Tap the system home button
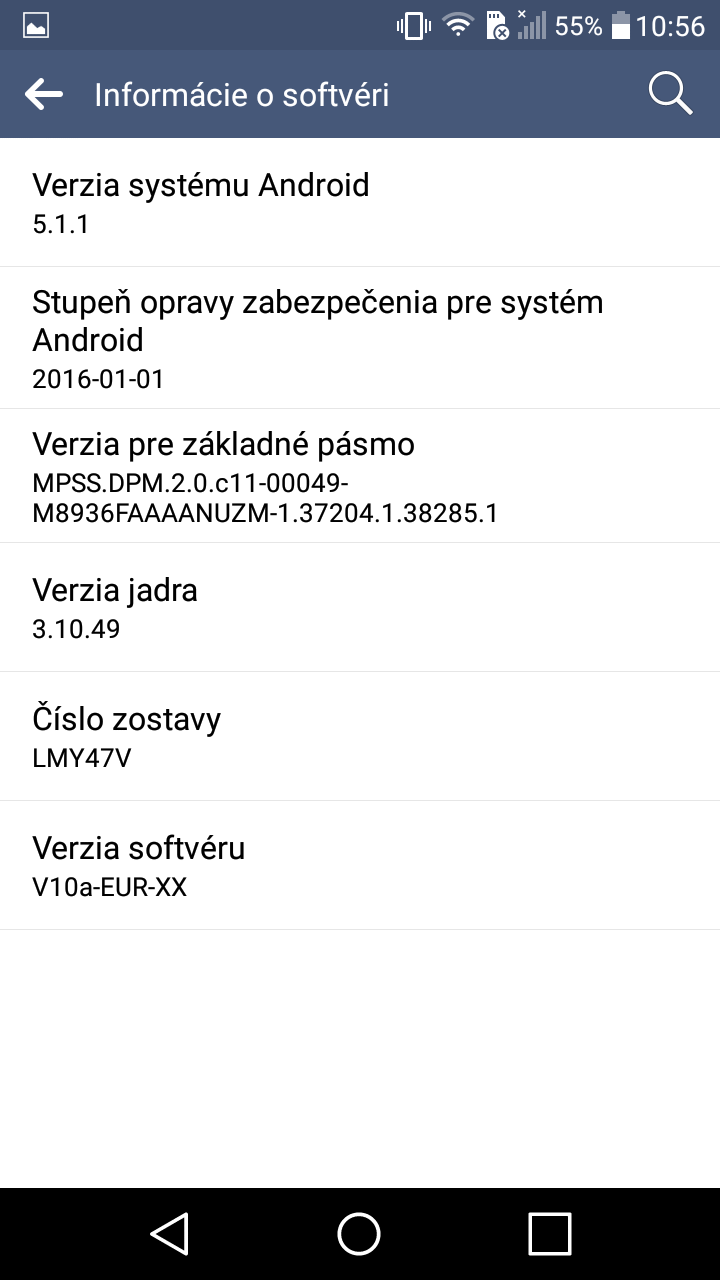This screenshot has height=1280, width=720. coord(359,1233)
